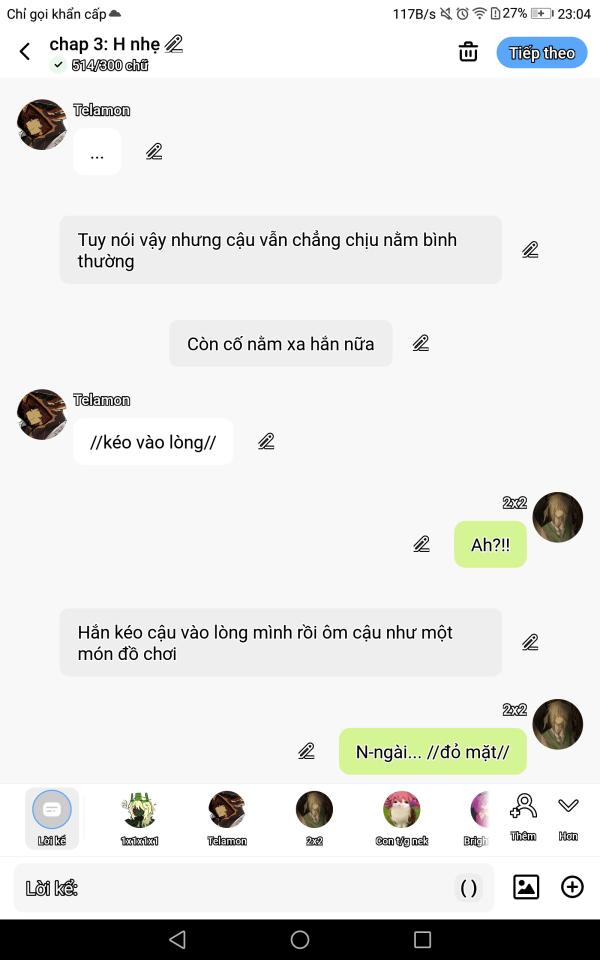Edit the chapter title 'chap 3: H nhẹ'
Viewport: 600px width, 960px height.
coord(174,44)
